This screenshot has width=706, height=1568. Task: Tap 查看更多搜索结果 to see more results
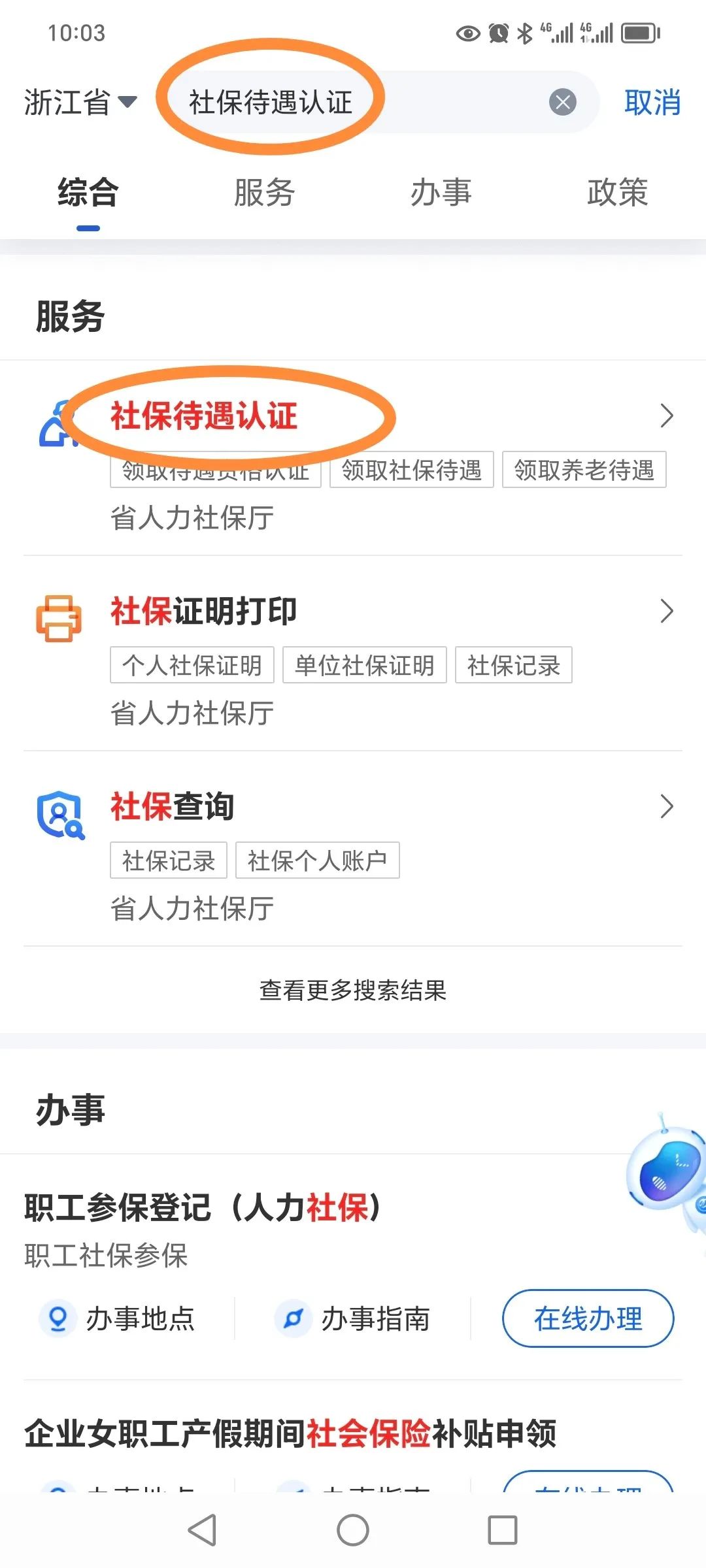tap(352, 990)
